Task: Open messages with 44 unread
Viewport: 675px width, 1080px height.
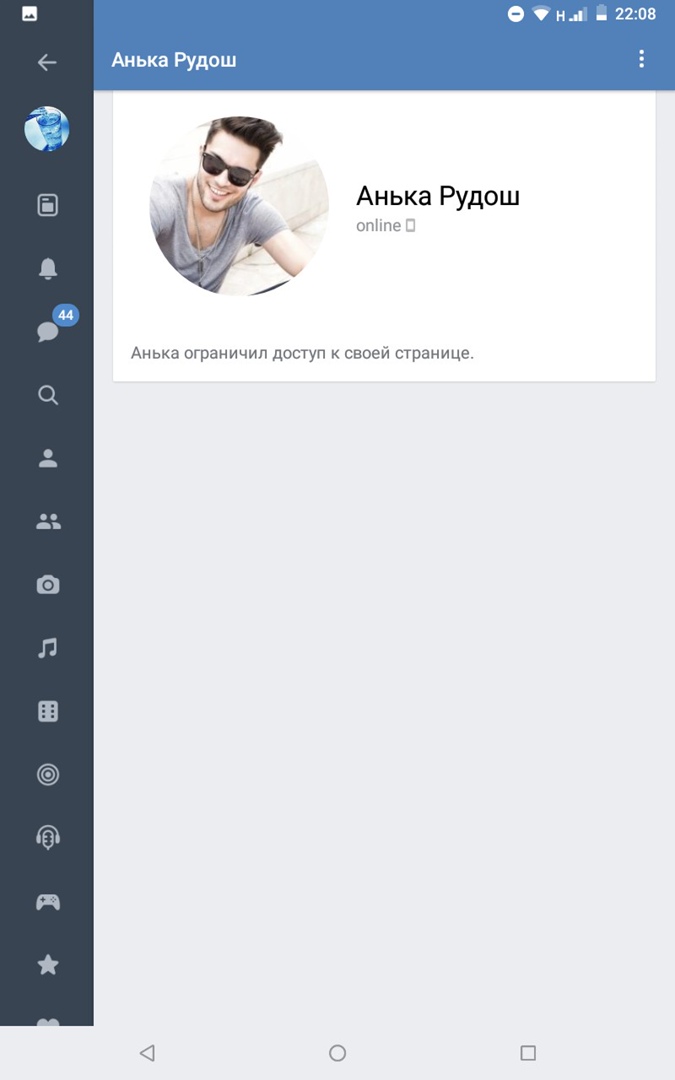Action: (x=48, y=331)
